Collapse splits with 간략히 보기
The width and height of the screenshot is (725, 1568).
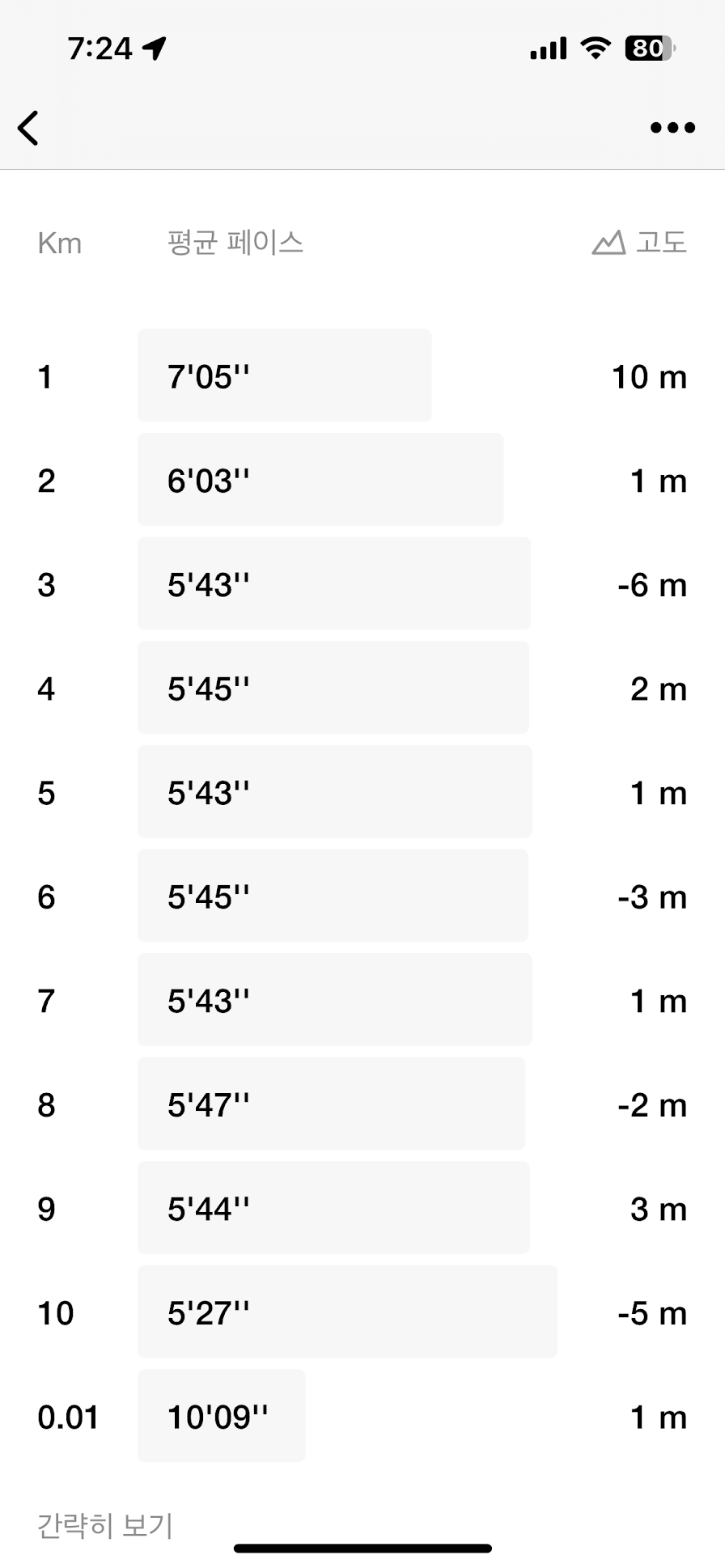105,1526
